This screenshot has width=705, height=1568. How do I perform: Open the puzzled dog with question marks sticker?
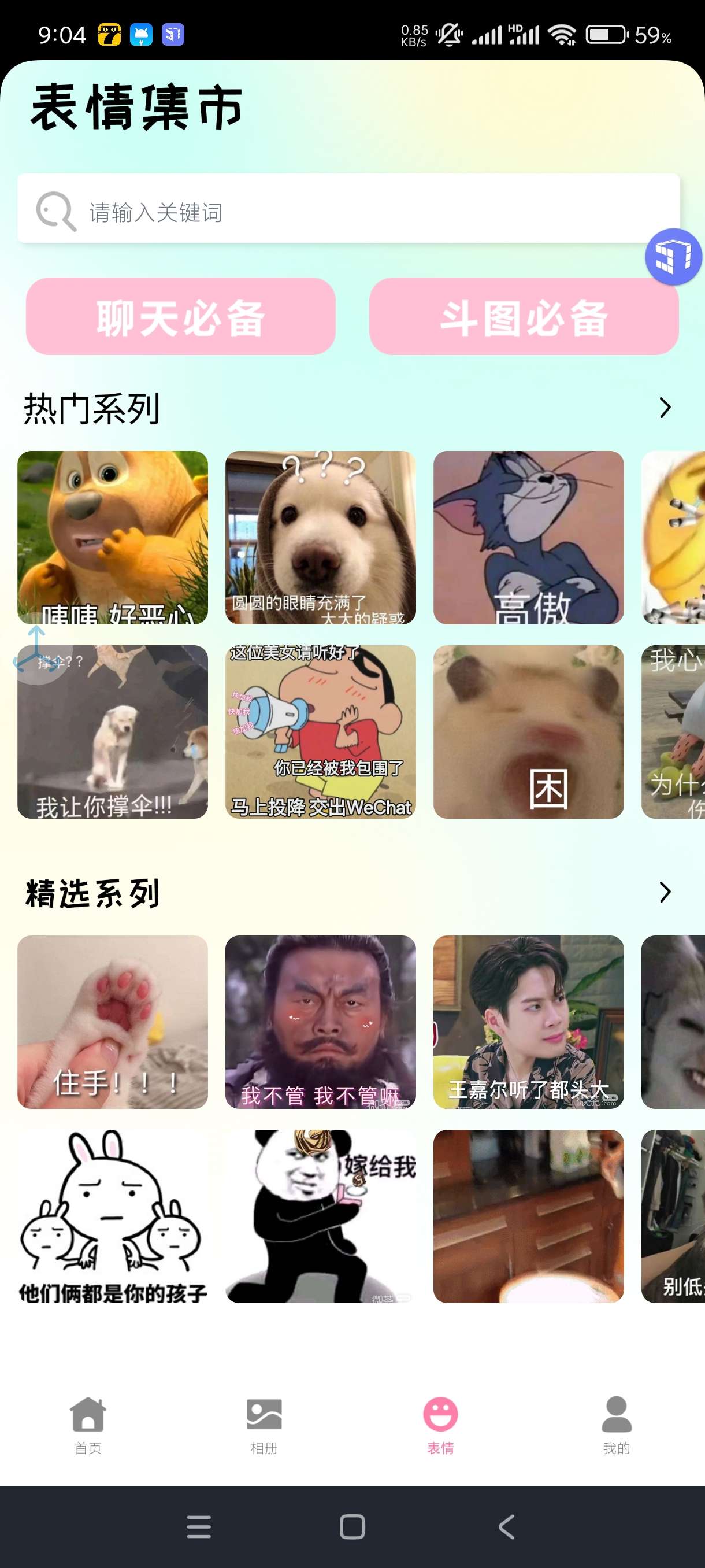point(321,538)
